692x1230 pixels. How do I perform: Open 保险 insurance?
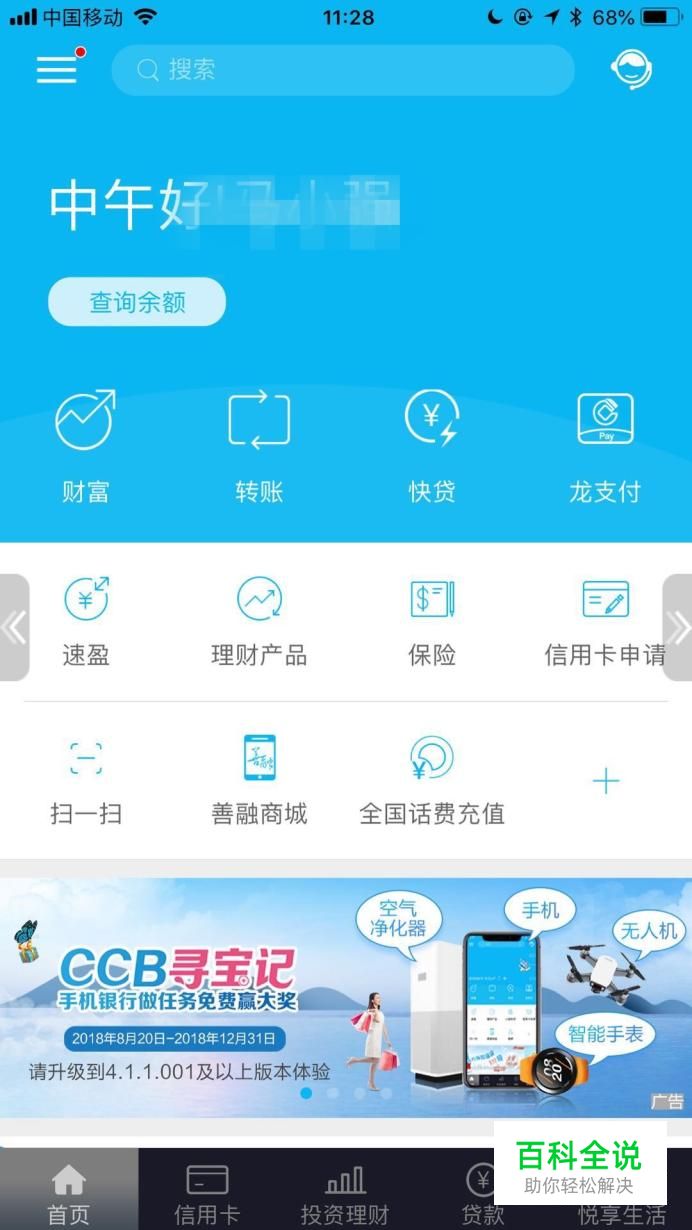click(x=432, y=622)
